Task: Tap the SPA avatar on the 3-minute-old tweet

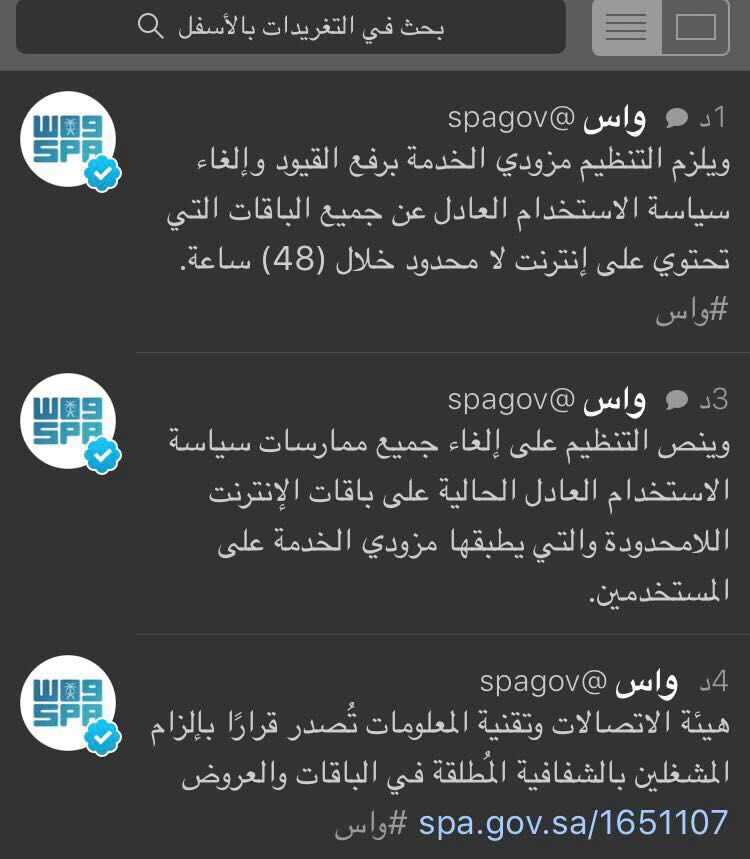Action: pos(68,421)
